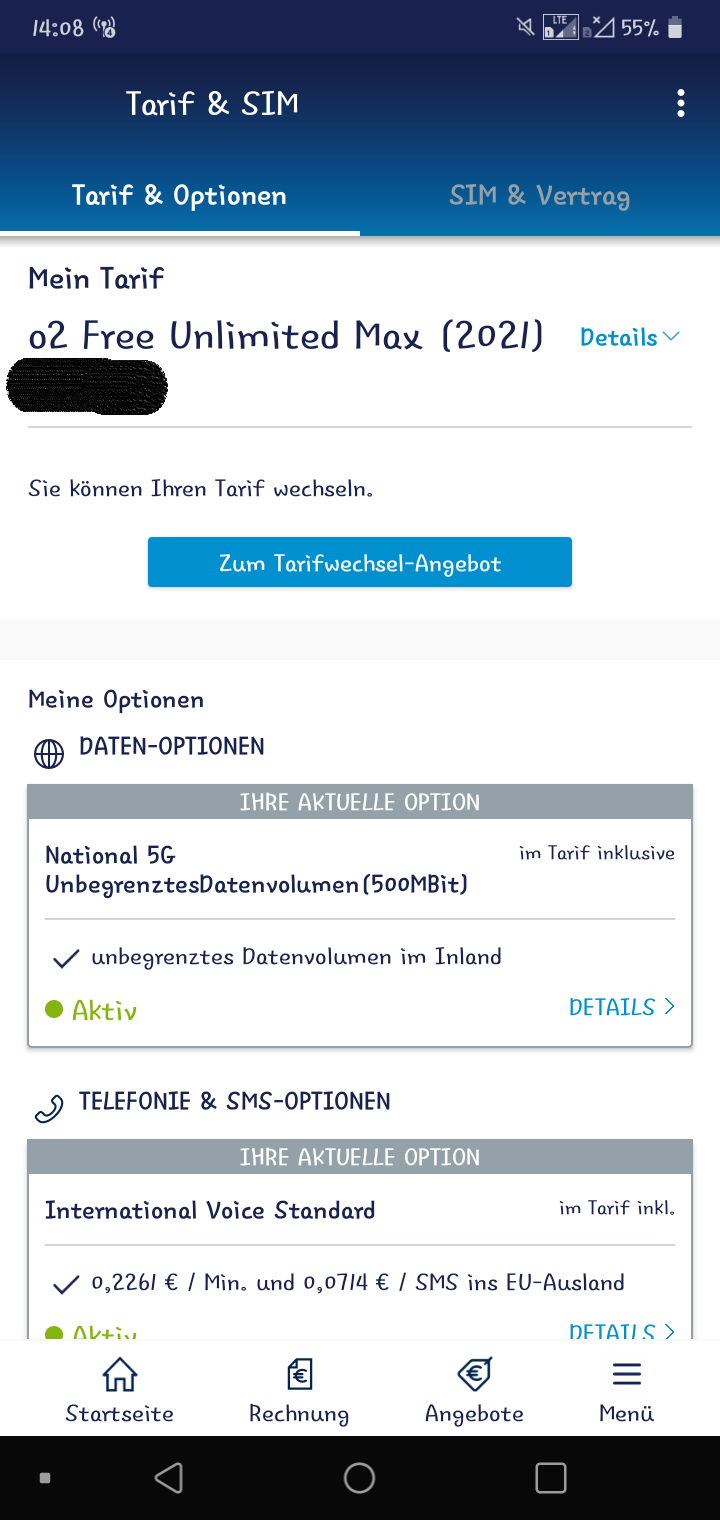Switch to the SIM & Vertrag tab
The height and width of the screenshot is (1520, 720).
coord(540,195)
